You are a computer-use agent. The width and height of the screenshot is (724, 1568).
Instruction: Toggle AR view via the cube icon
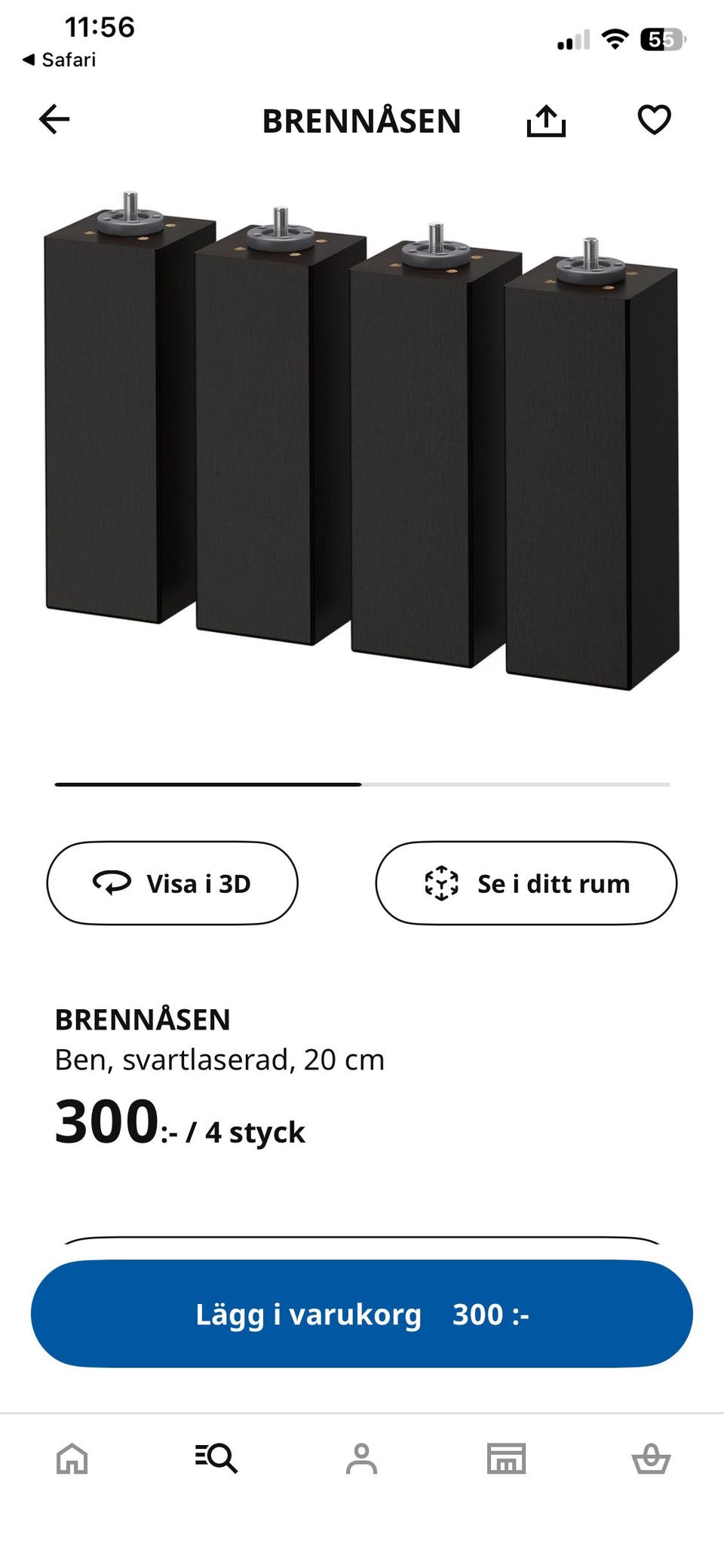pyautogui.click(x=441, y=882)
